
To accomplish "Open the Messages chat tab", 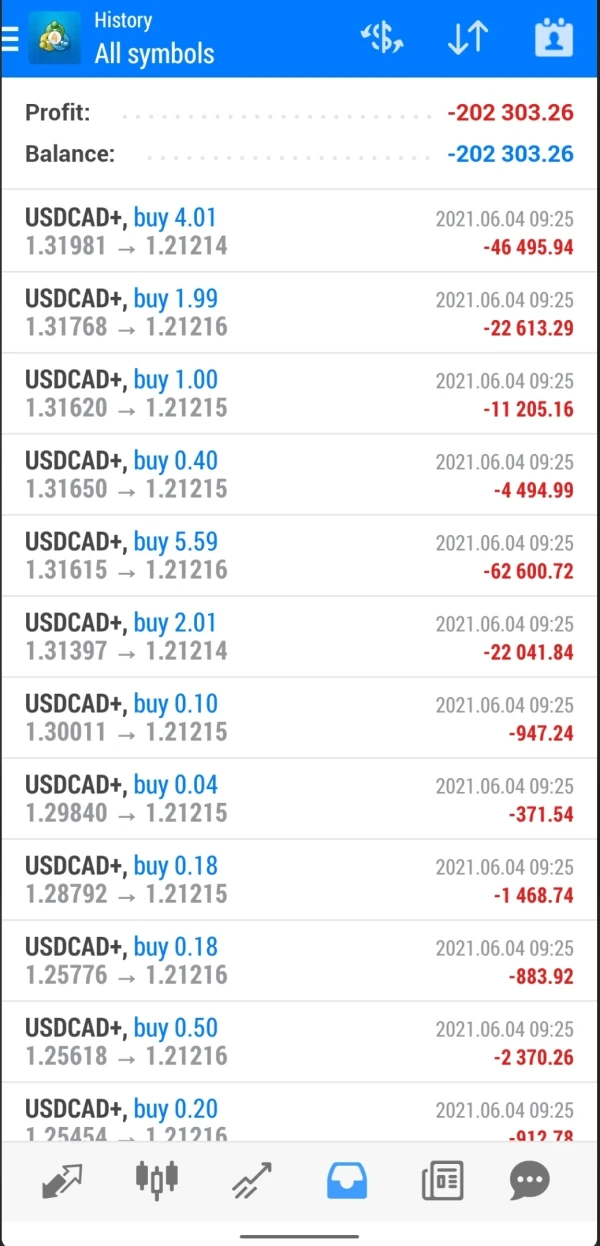I will click(x=530, y=1181).
